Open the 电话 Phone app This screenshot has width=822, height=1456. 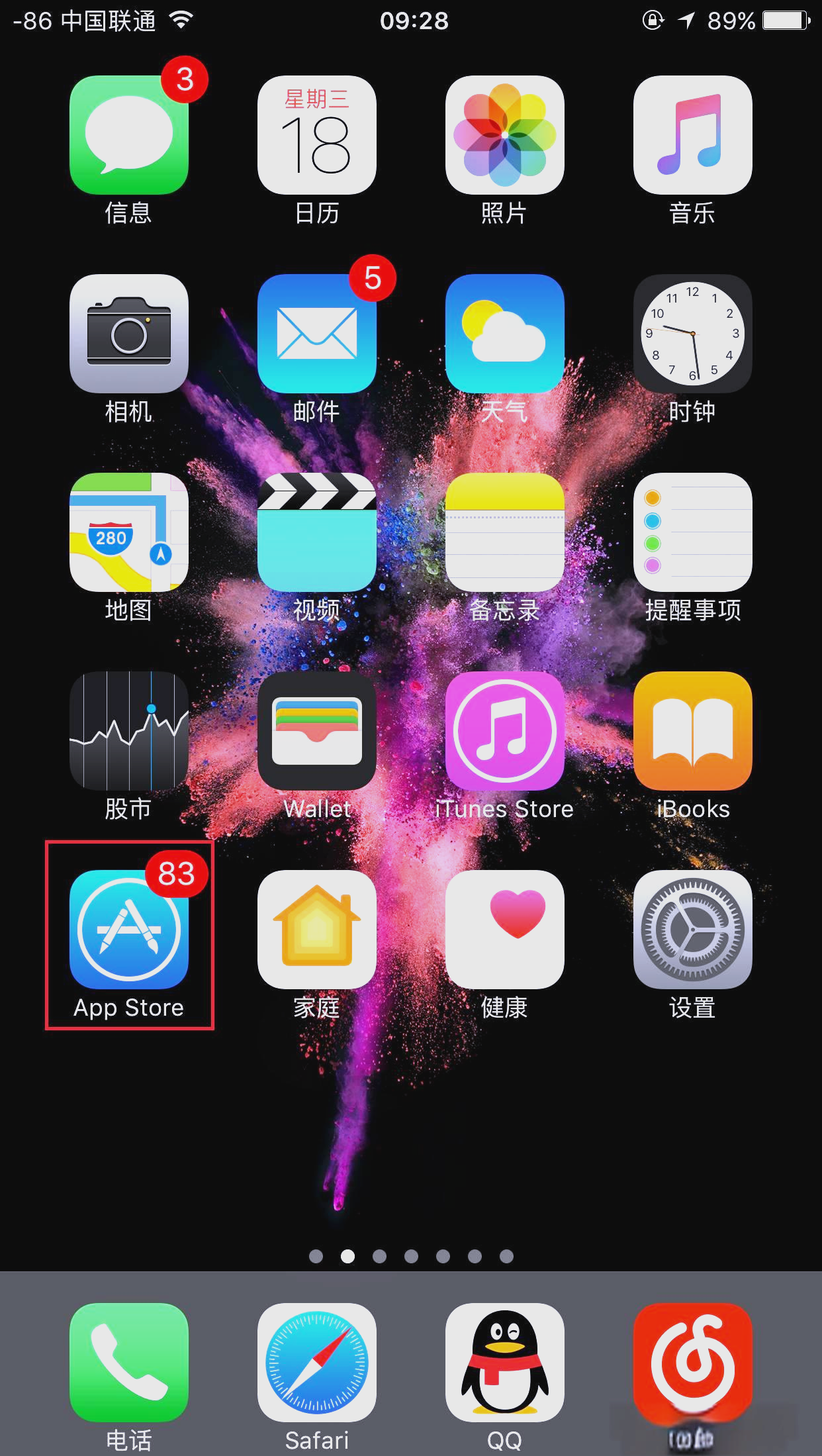pyautogui.click(x=129, y=1363)
